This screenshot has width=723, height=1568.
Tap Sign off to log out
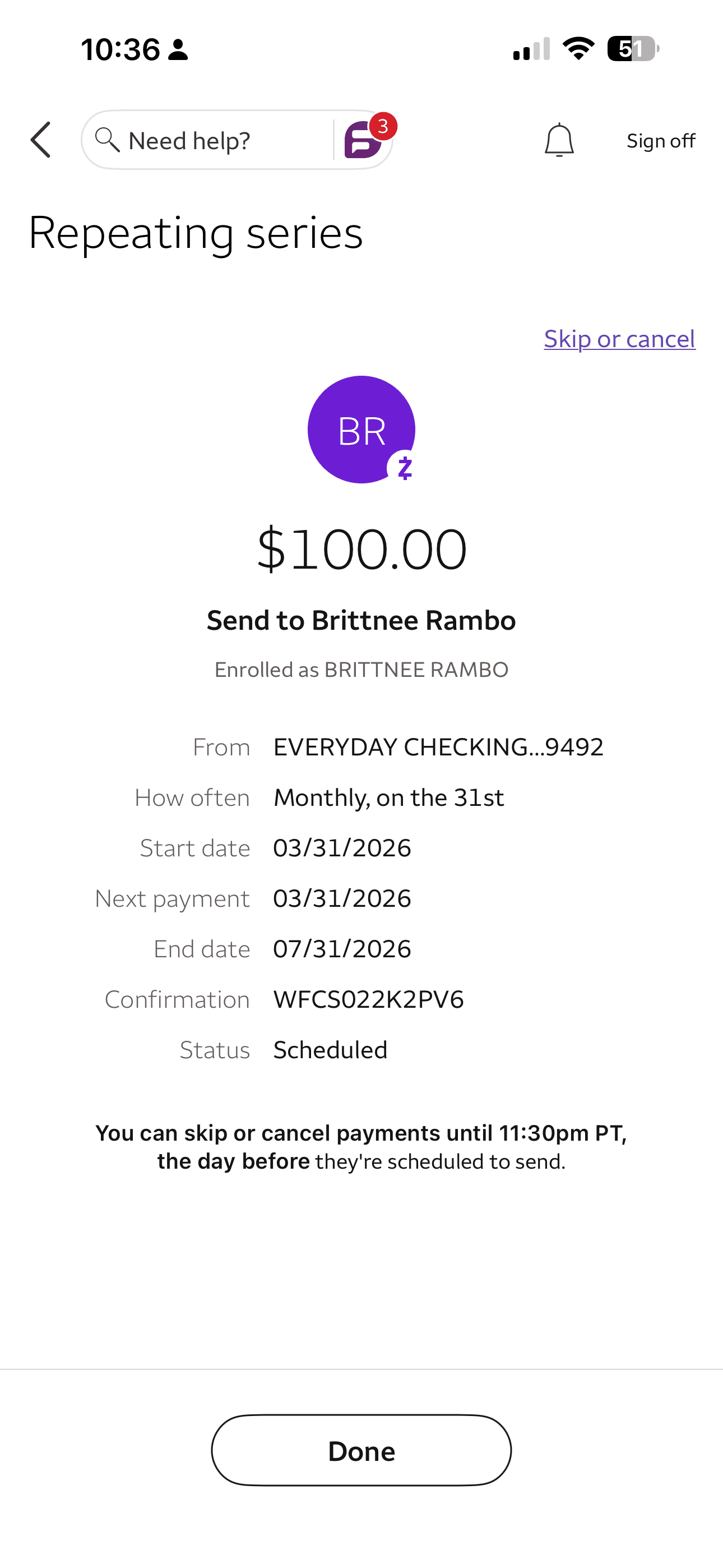click(x=660, y=140)
